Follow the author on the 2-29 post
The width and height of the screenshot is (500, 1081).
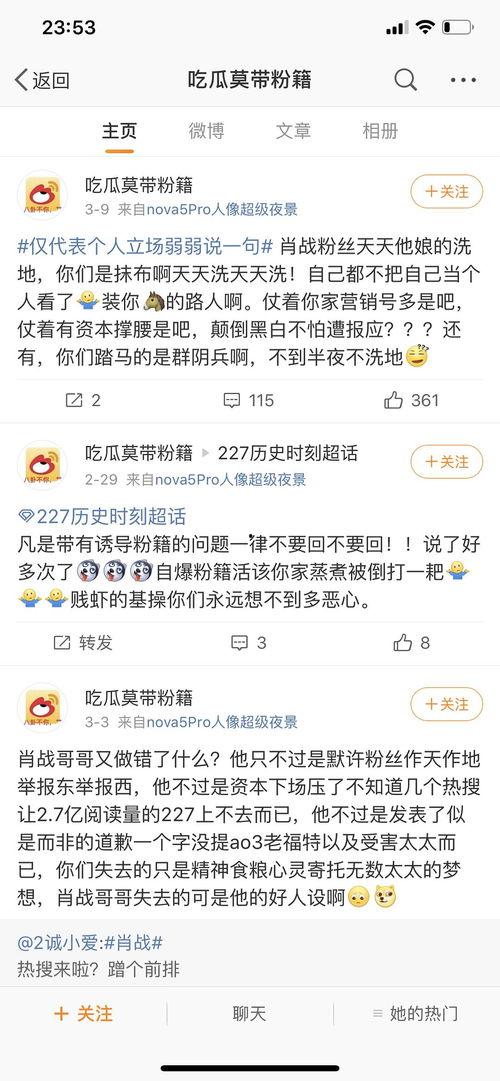pos(446,462)
